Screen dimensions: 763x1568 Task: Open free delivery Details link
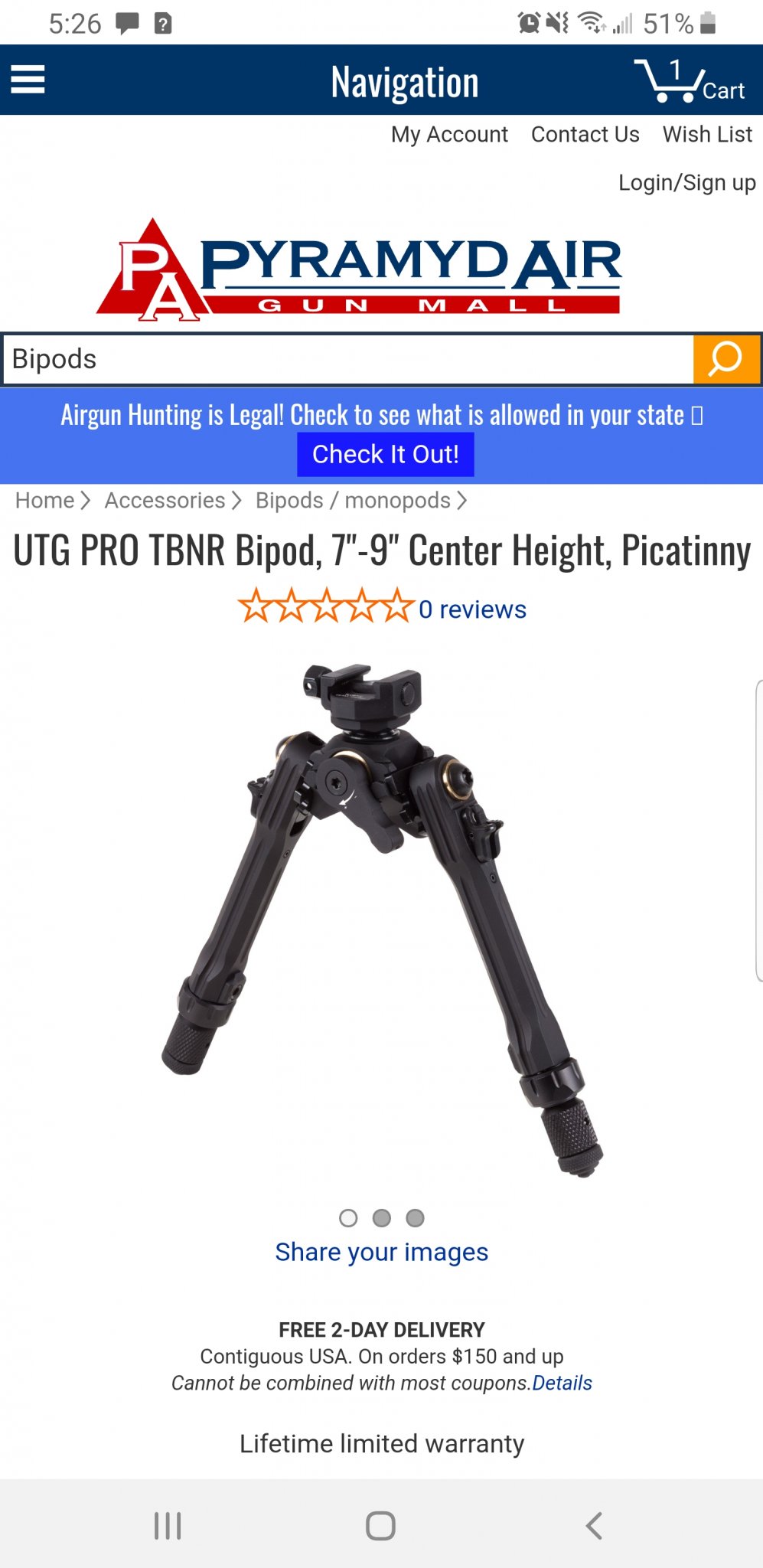(562, 1383)
